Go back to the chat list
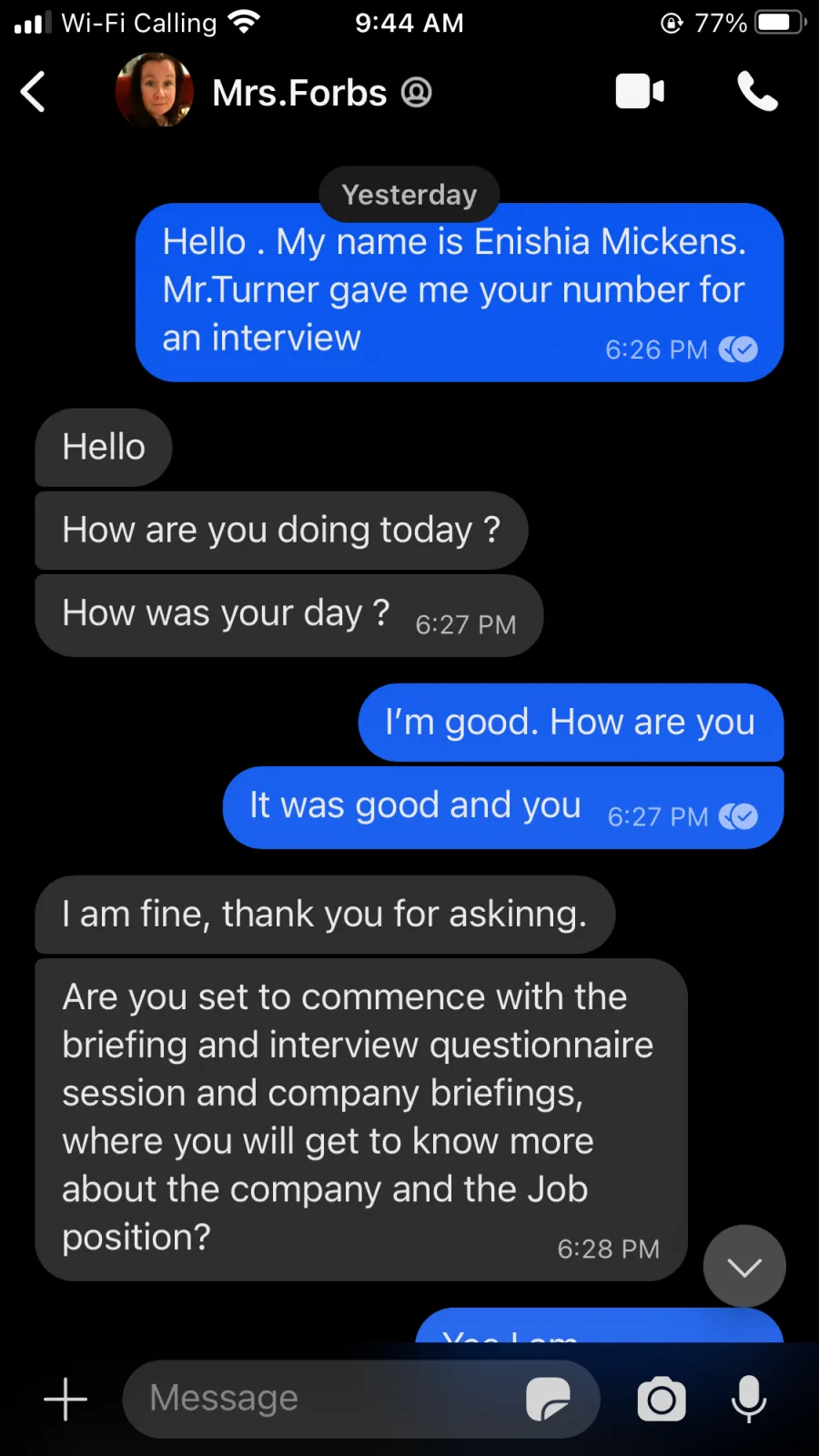Viewport: 819px width, 1456px height. pos(34,92)
